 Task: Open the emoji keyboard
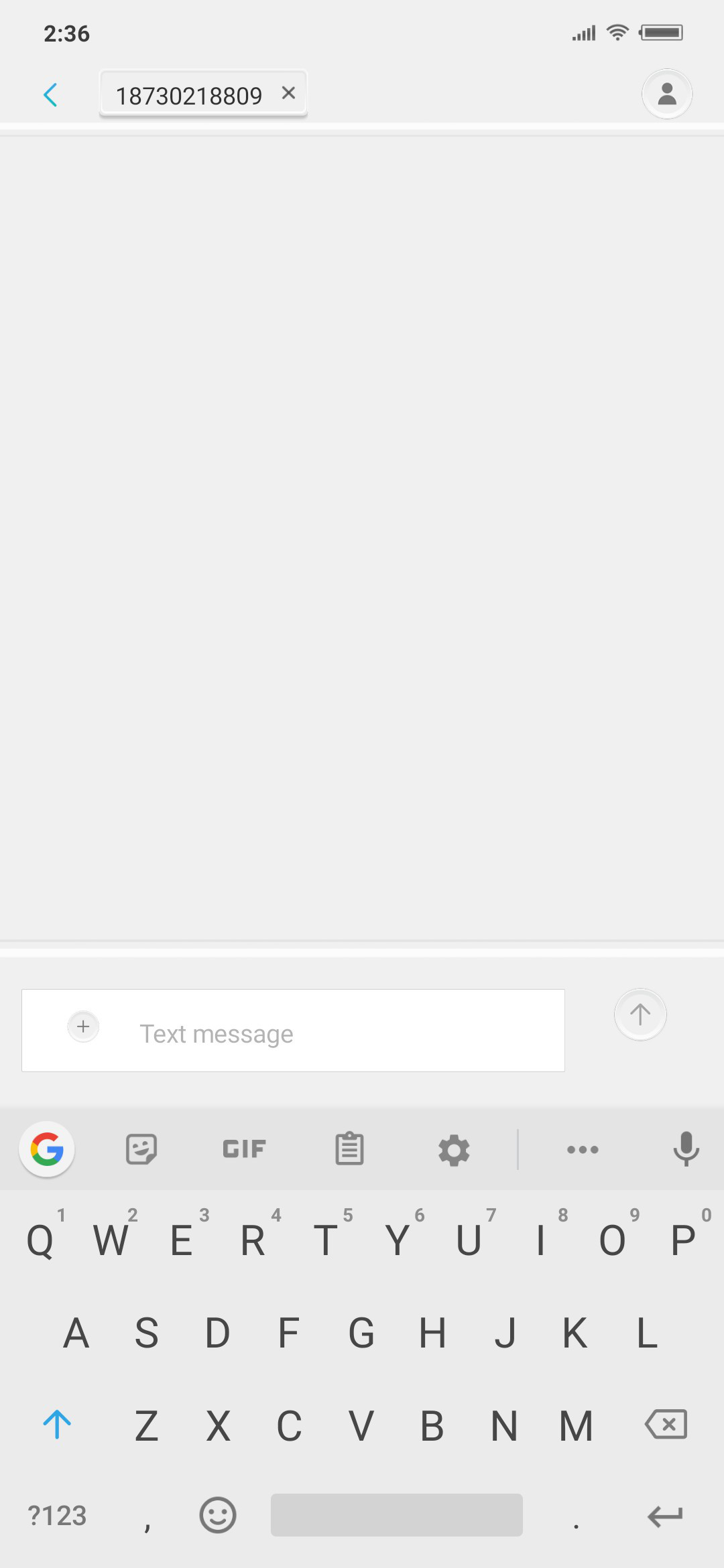click(218, 1514)
